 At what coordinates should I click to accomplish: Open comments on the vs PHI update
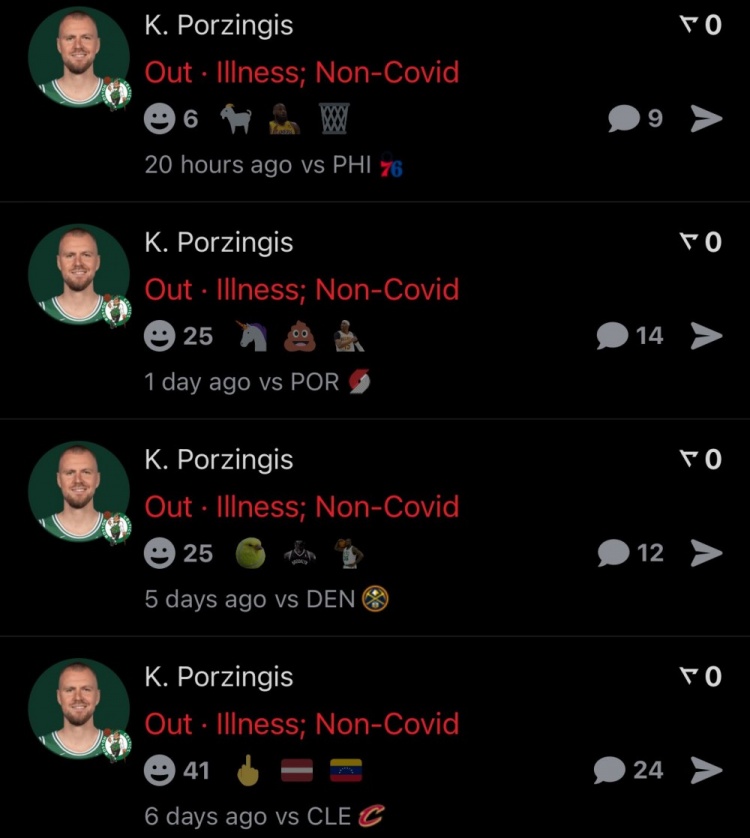pyautogui.click(x=635, y=119)
